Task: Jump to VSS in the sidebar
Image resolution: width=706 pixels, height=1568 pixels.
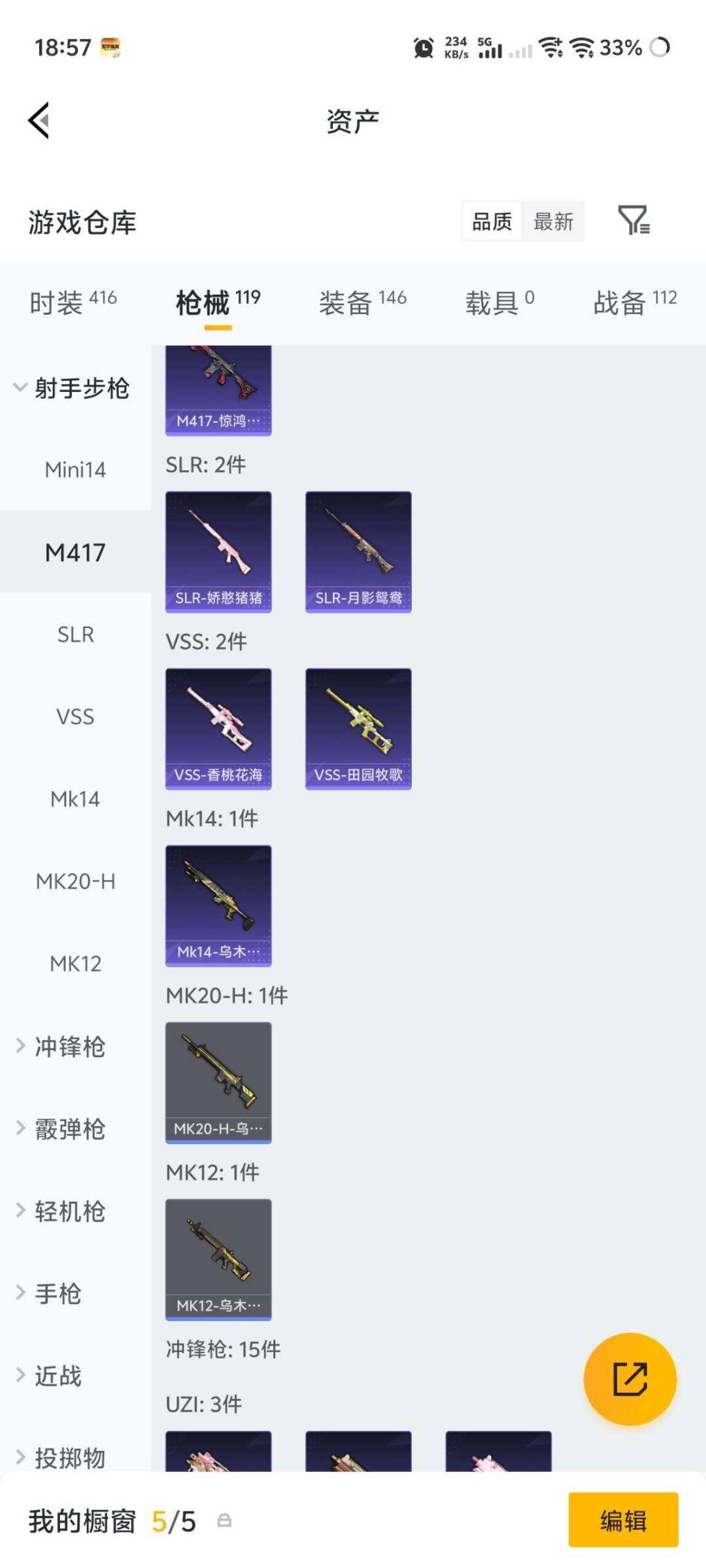Action: tap(75, 717)
